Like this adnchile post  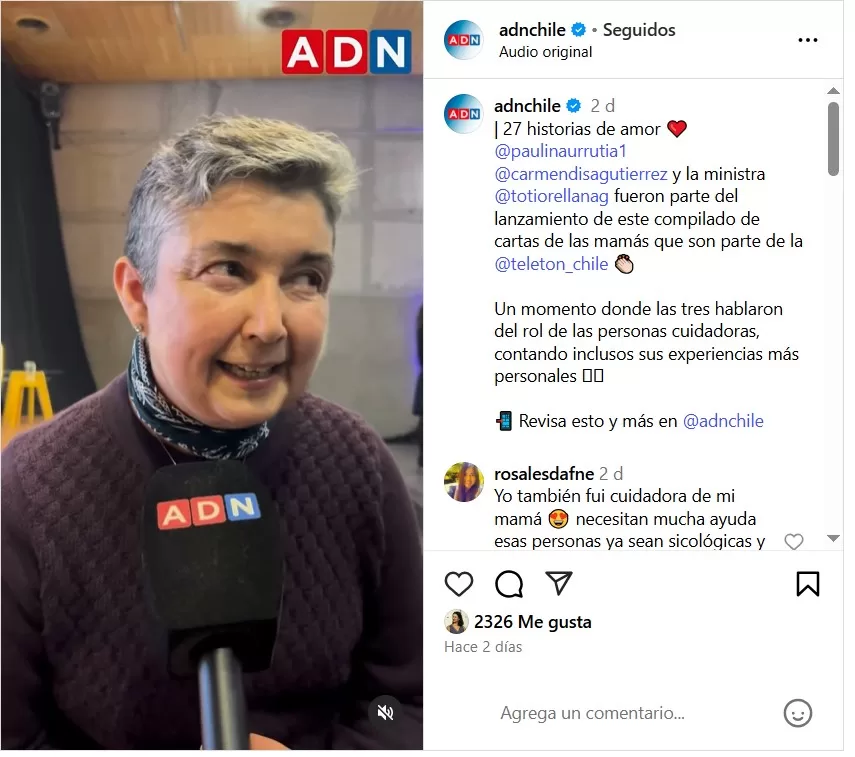pyautogui.click(x=458, y=584)
